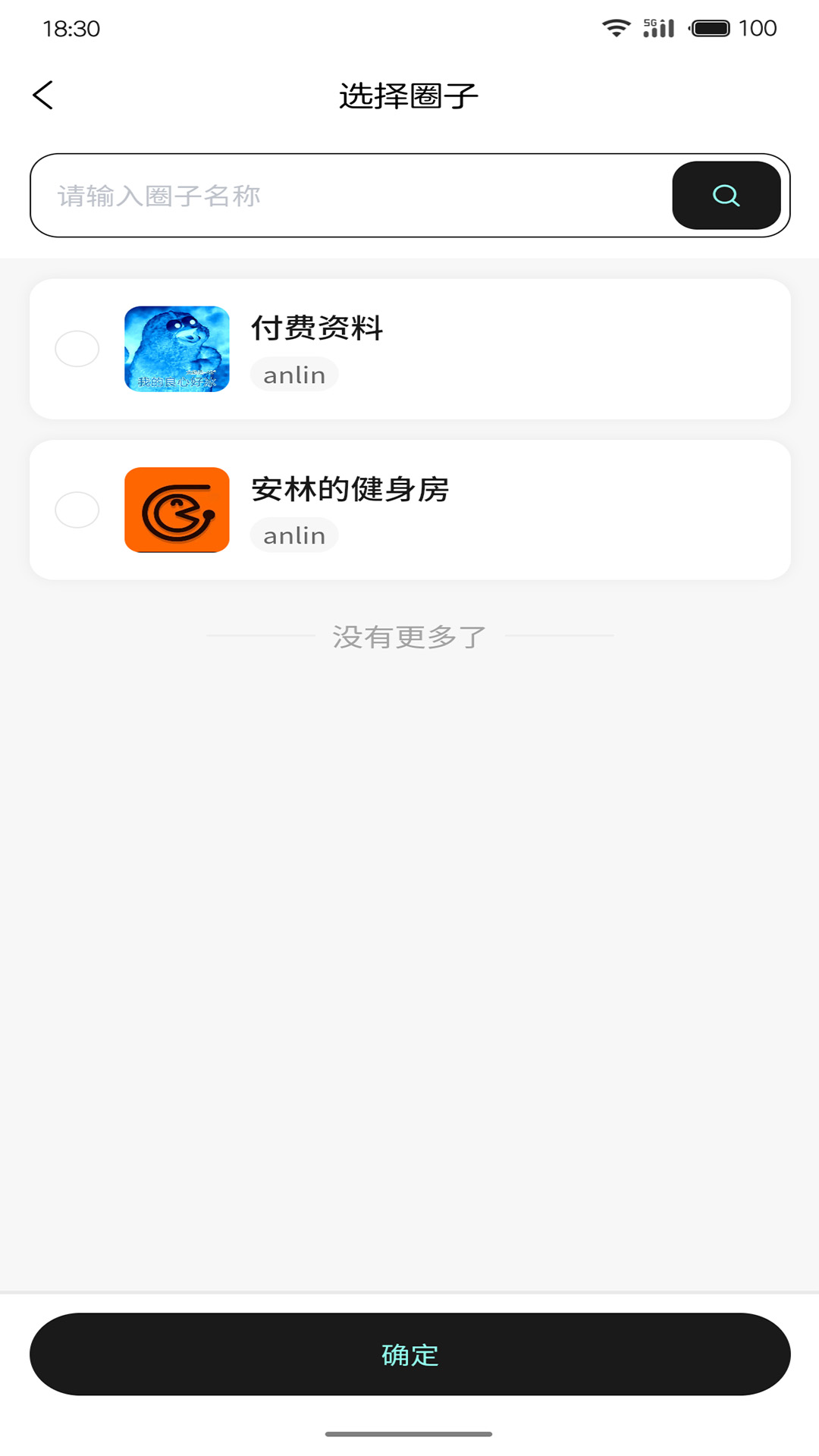Select the radio button for 安林的健身房
The image size is (819, 1456).
pyautogui.click(x=77, y=510)
